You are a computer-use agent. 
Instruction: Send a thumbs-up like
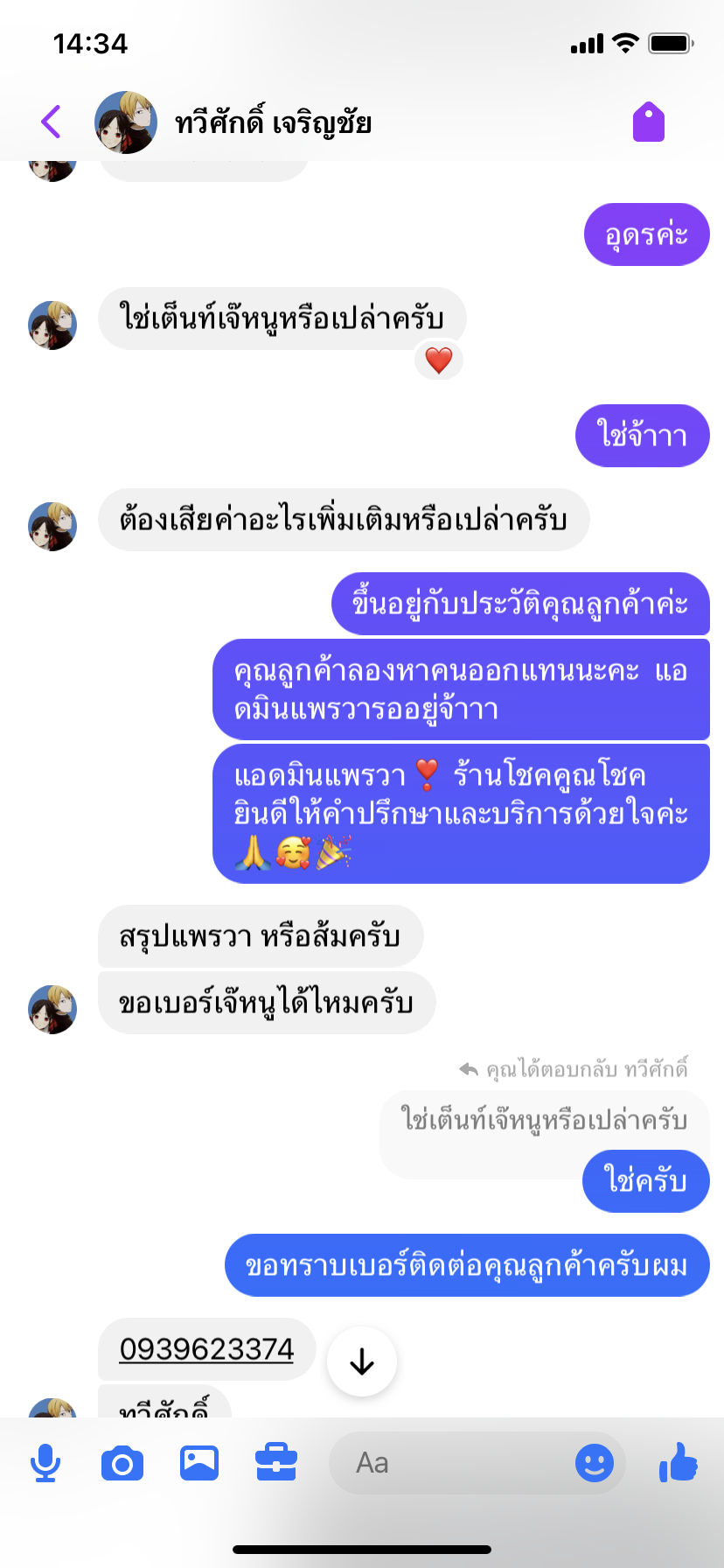pos(679,1461)
